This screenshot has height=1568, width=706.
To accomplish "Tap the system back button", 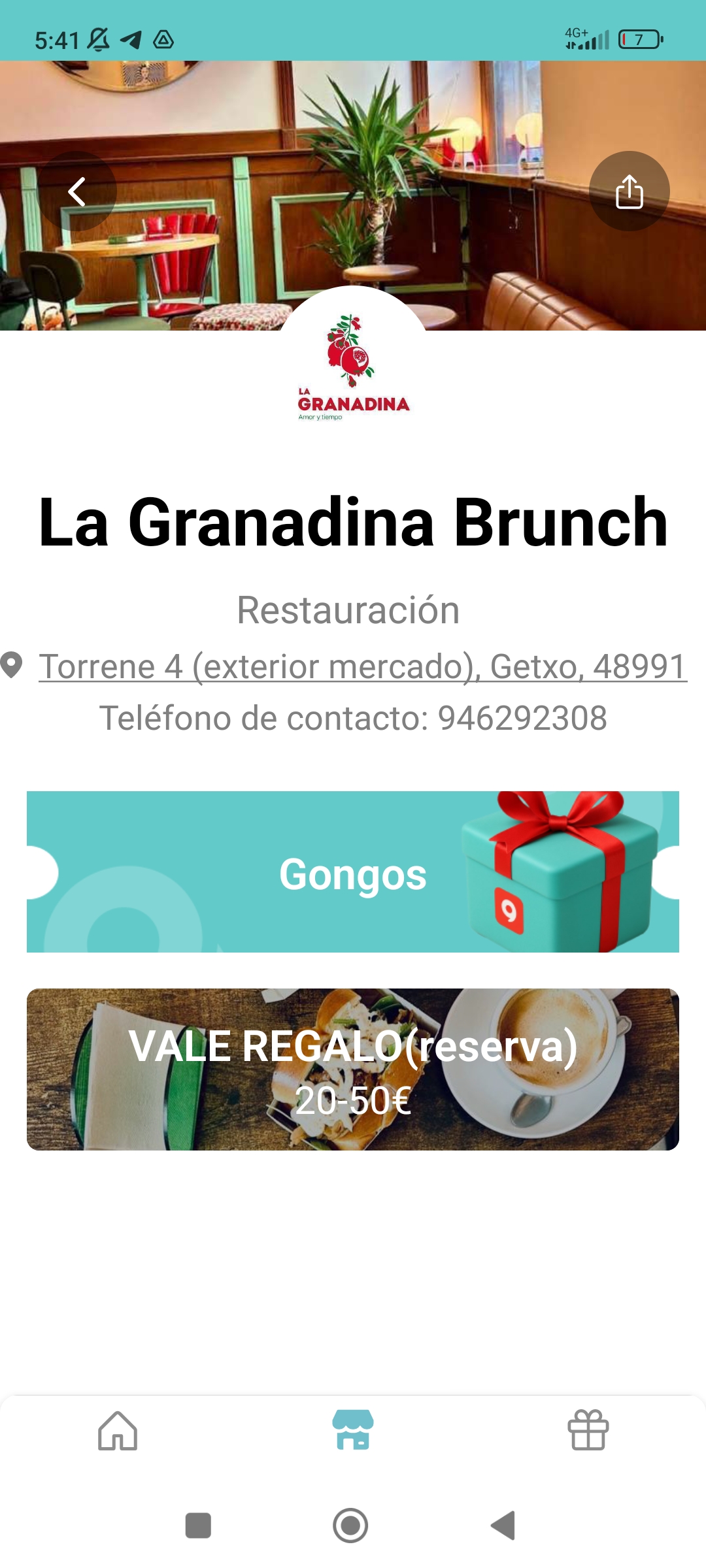I will (x=503, y=1526).
